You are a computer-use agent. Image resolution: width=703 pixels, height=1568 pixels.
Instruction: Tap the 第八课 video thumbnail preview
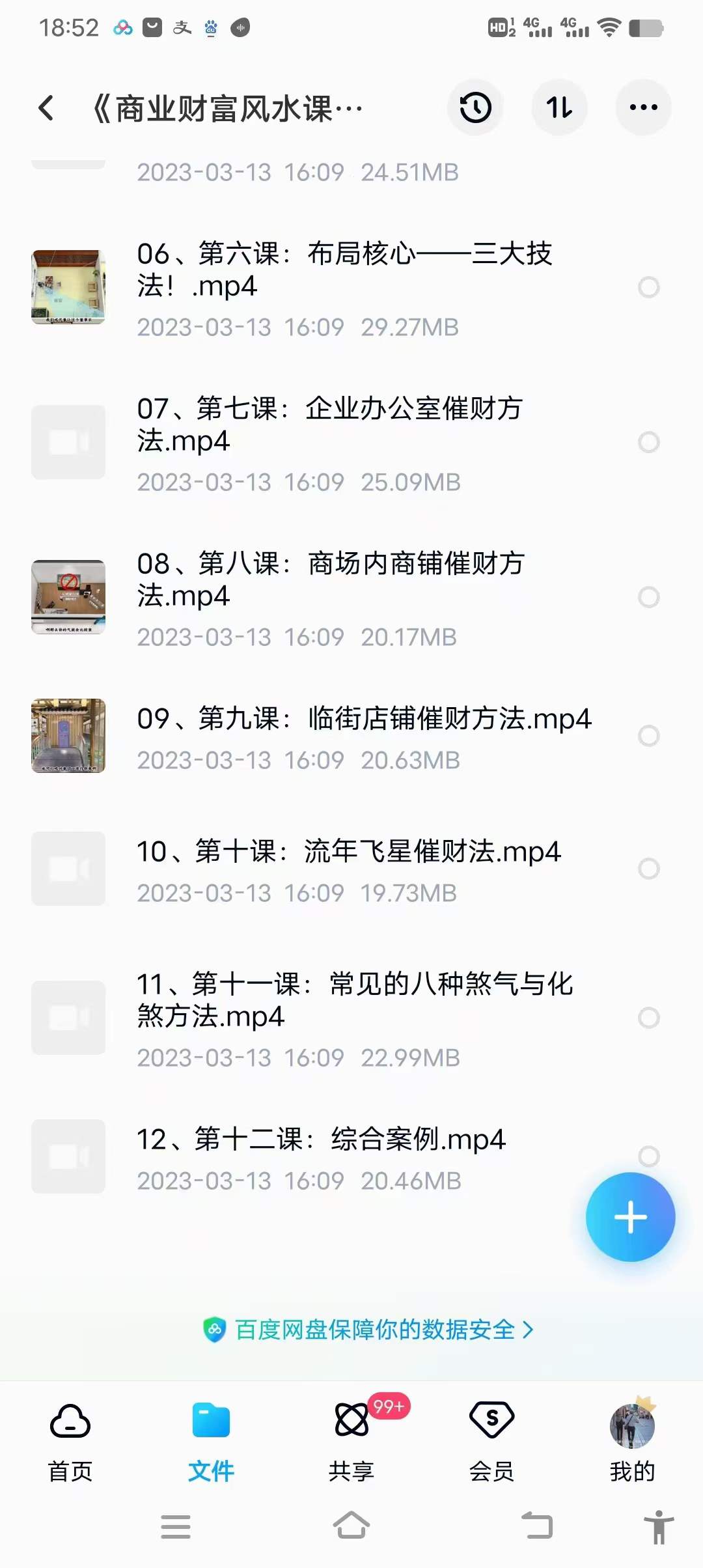coord(68,596)
